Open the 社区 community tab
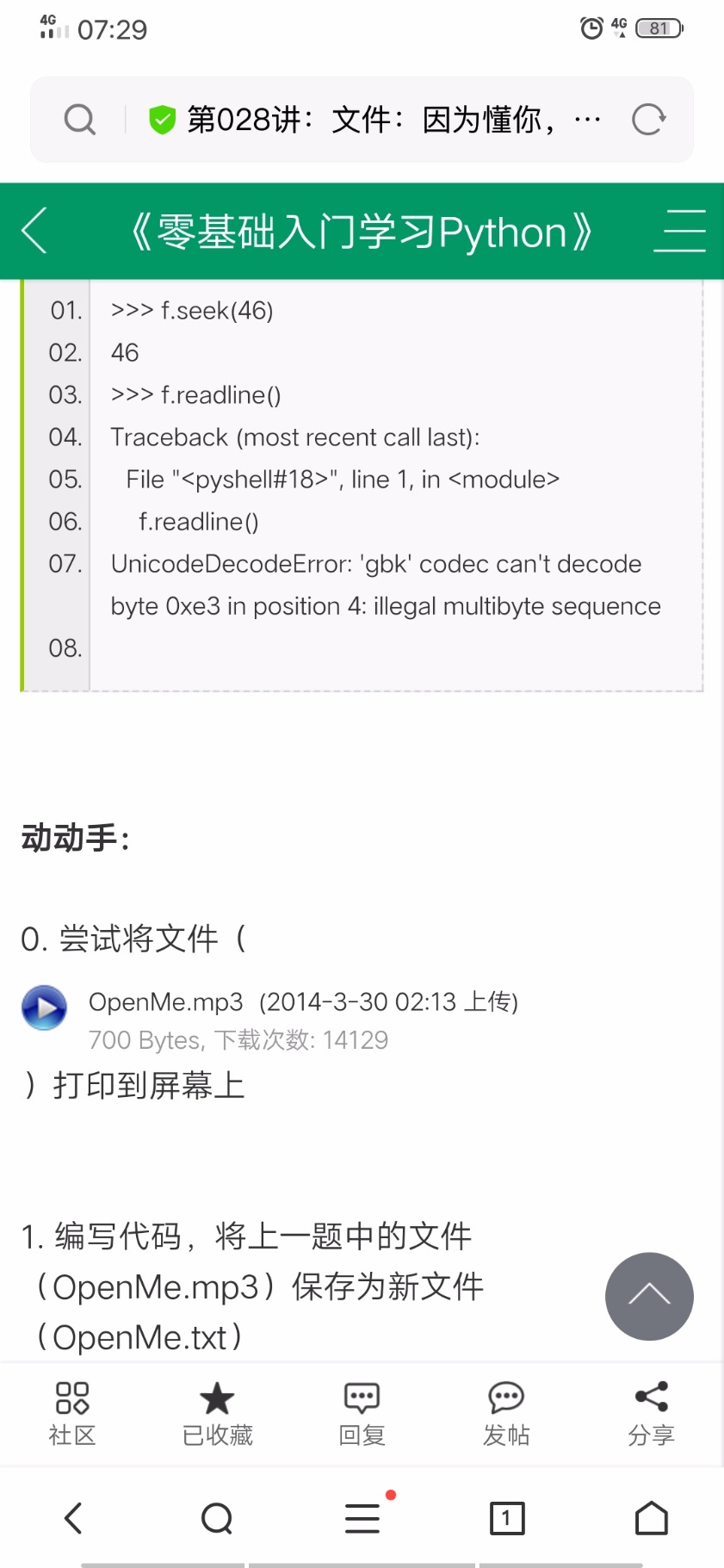The width and height of the screenshot is (724, 1568). (72, 1413)
